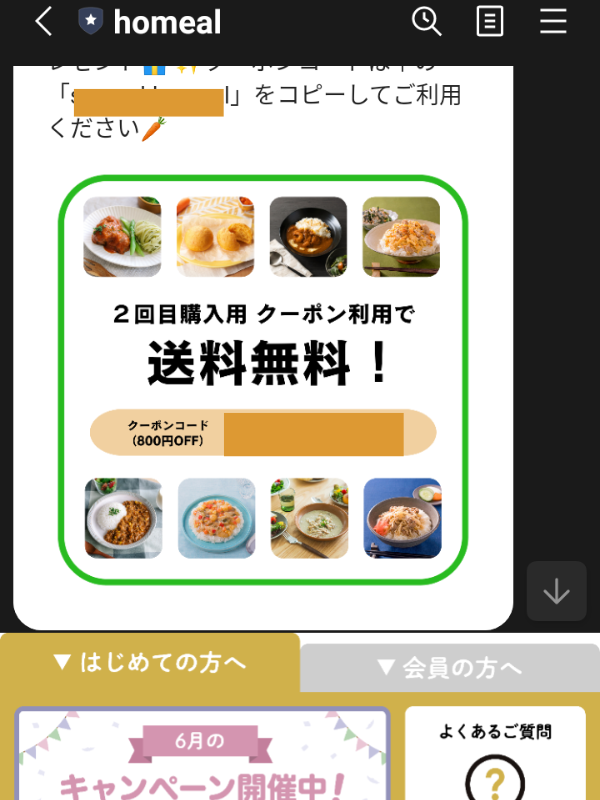This screenshot has width=600, height=800.
Task: Open the free shipping coupon image
Action: [262, 380]
